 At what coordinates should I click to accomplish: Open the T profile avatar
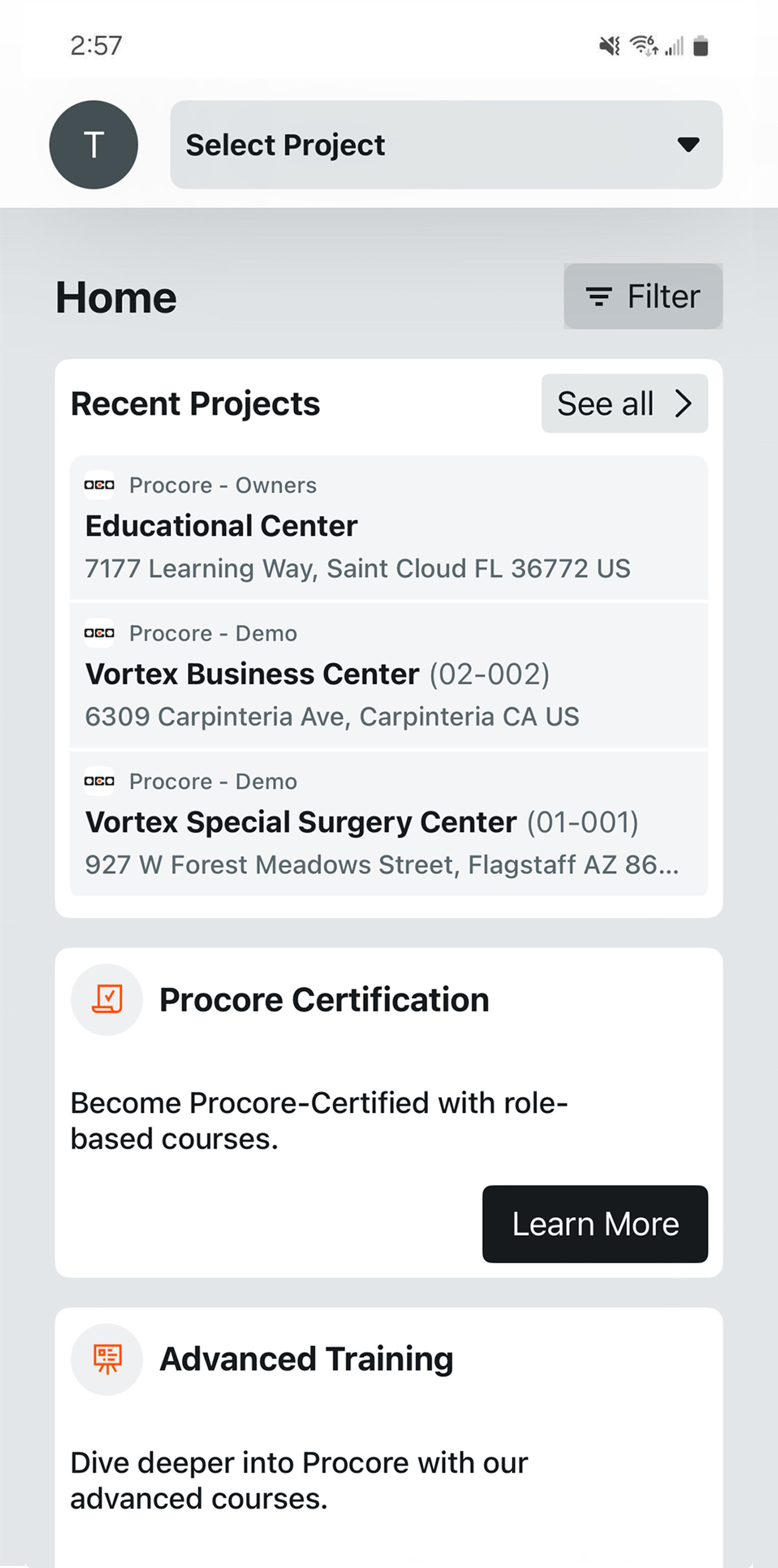pos(93,145)
